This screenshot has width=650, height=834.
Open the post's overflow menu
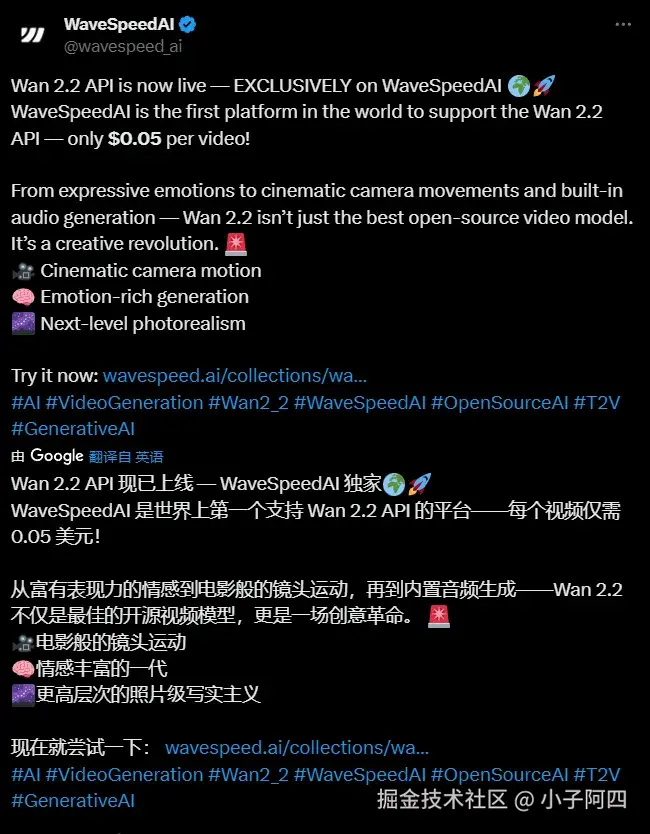click(x=622, y=24)
